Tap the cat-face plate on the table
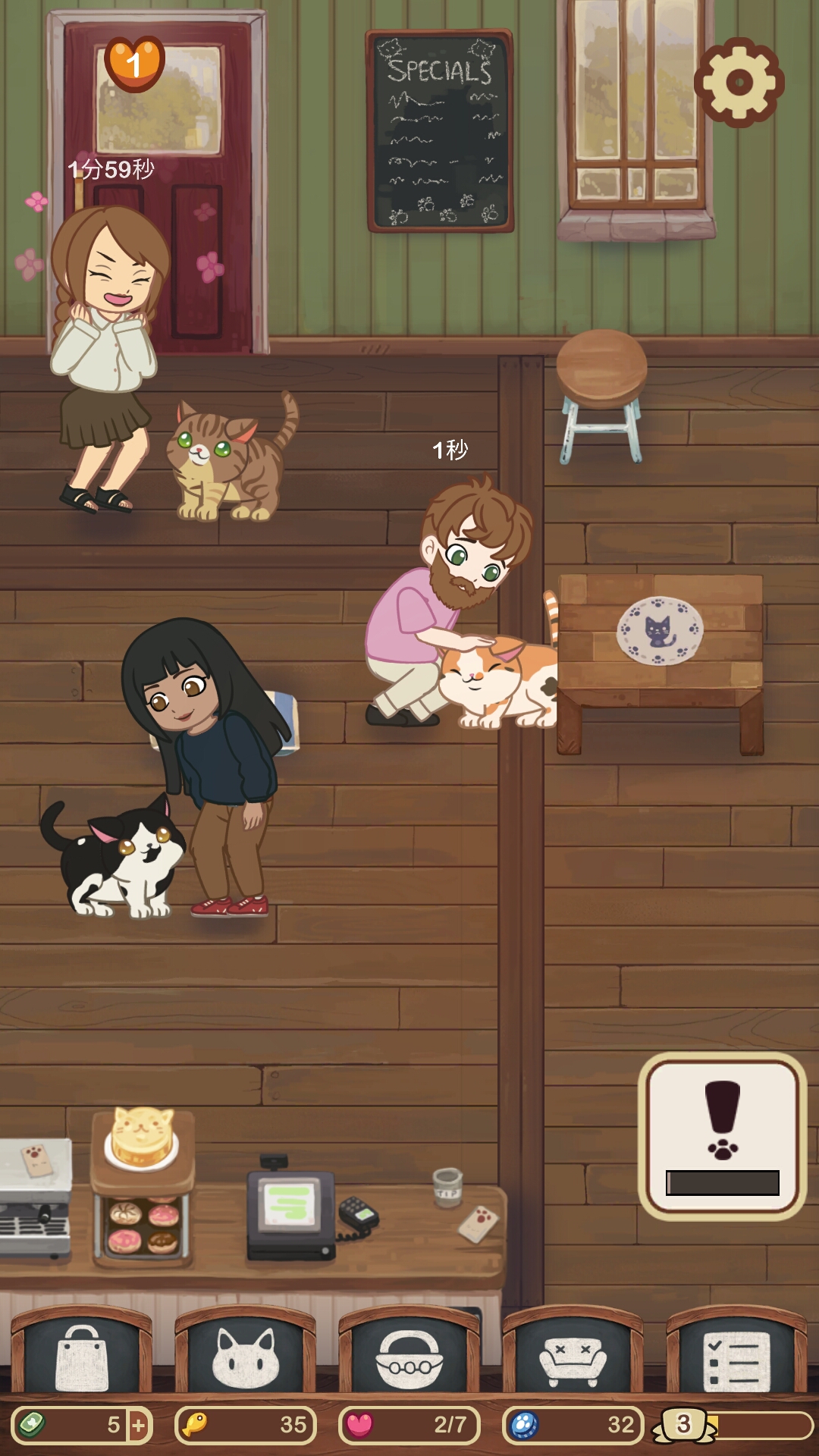Viewport: 819px width, 1456px height. 659,631
